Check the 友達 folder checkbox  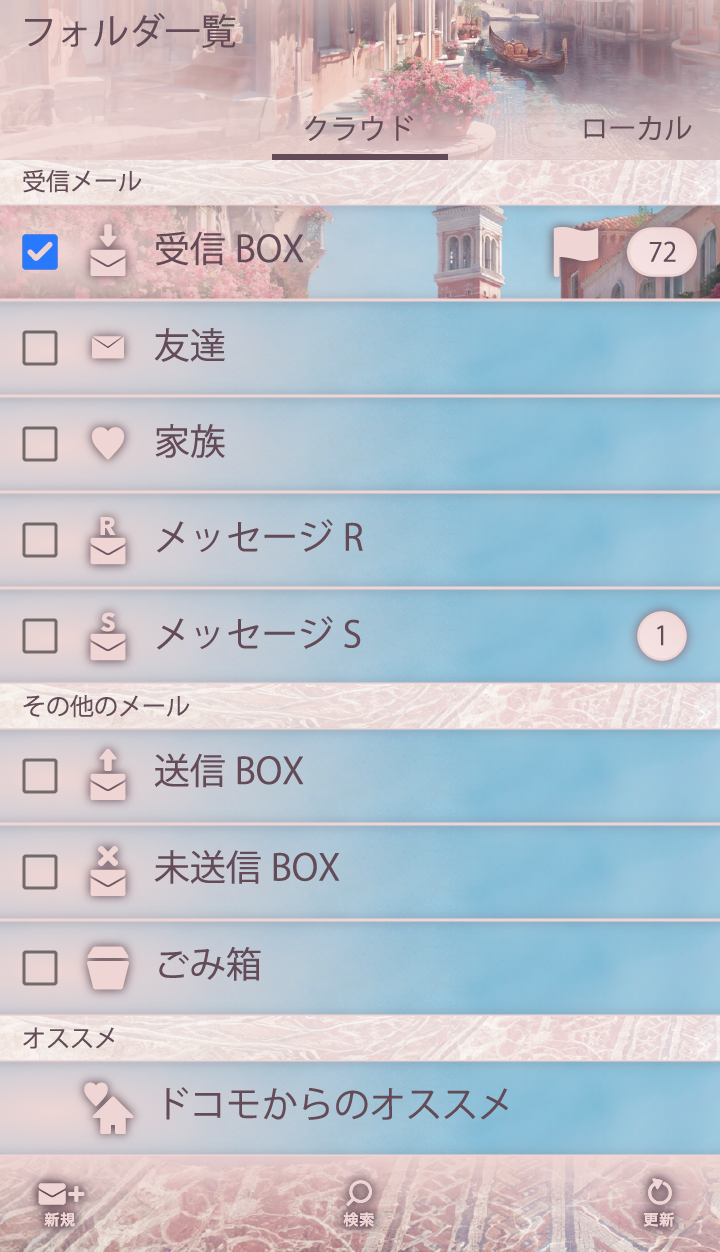(x=40, y=348)
